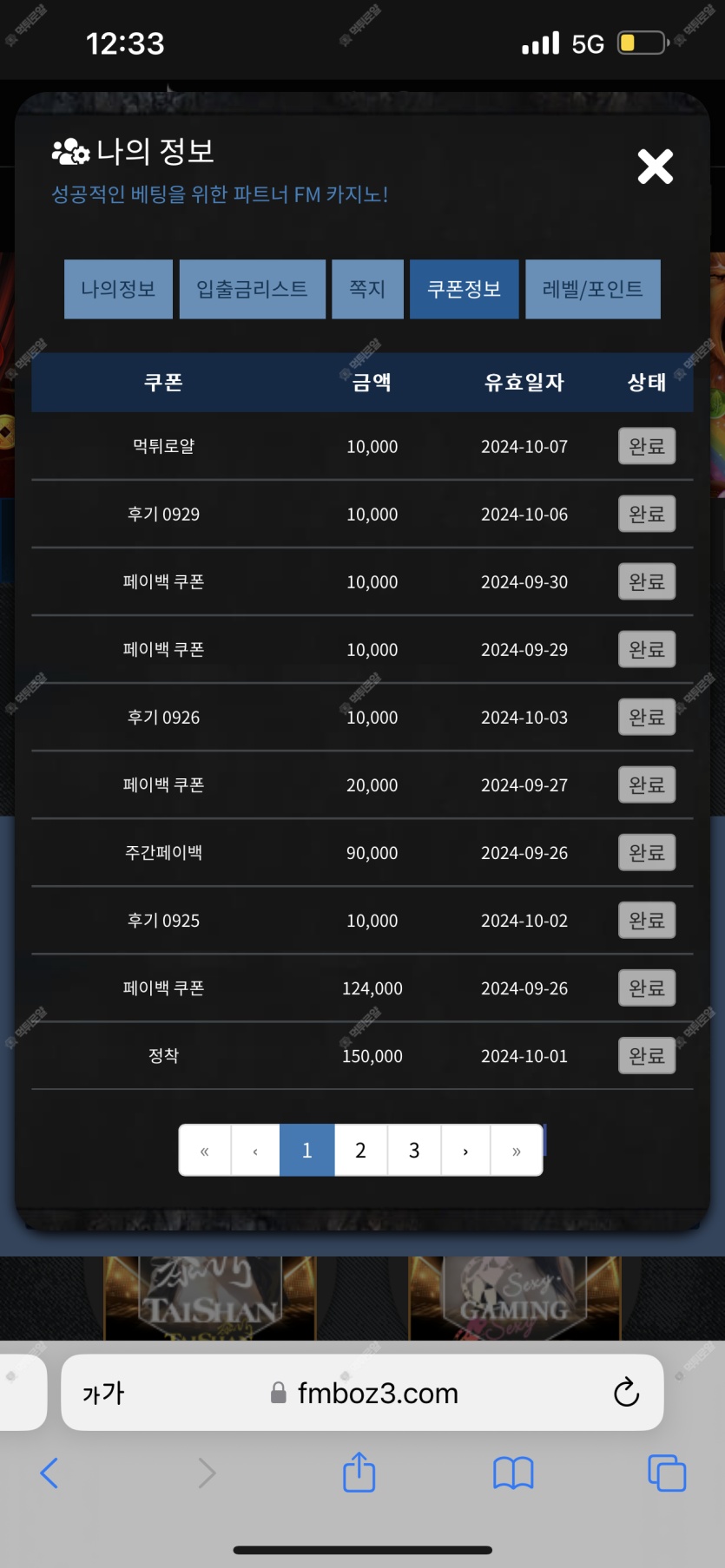The image size is (725, 1568).
Task: Show the open Safari tabs
Action: click(667, 1473)
